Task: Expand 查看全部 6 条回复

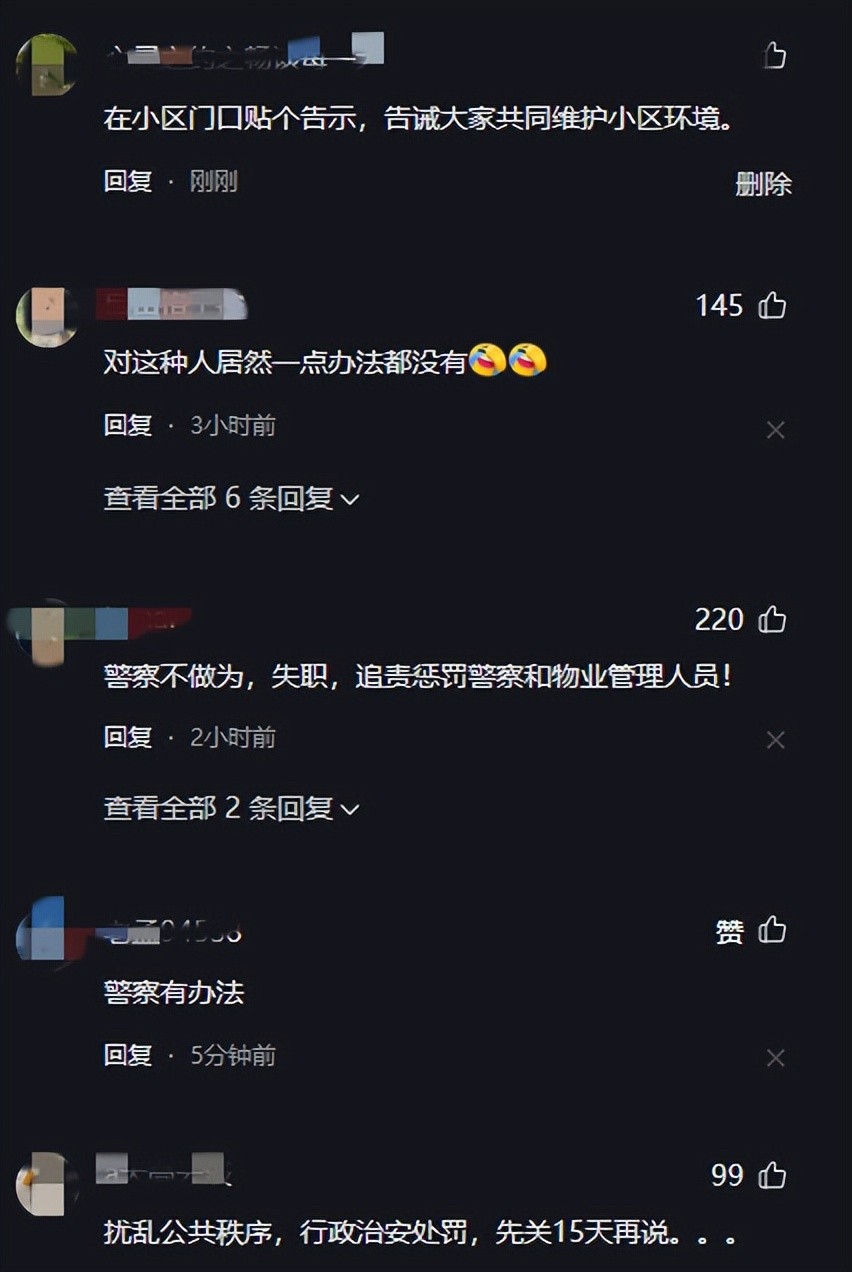Action: [x=231, y=498]
